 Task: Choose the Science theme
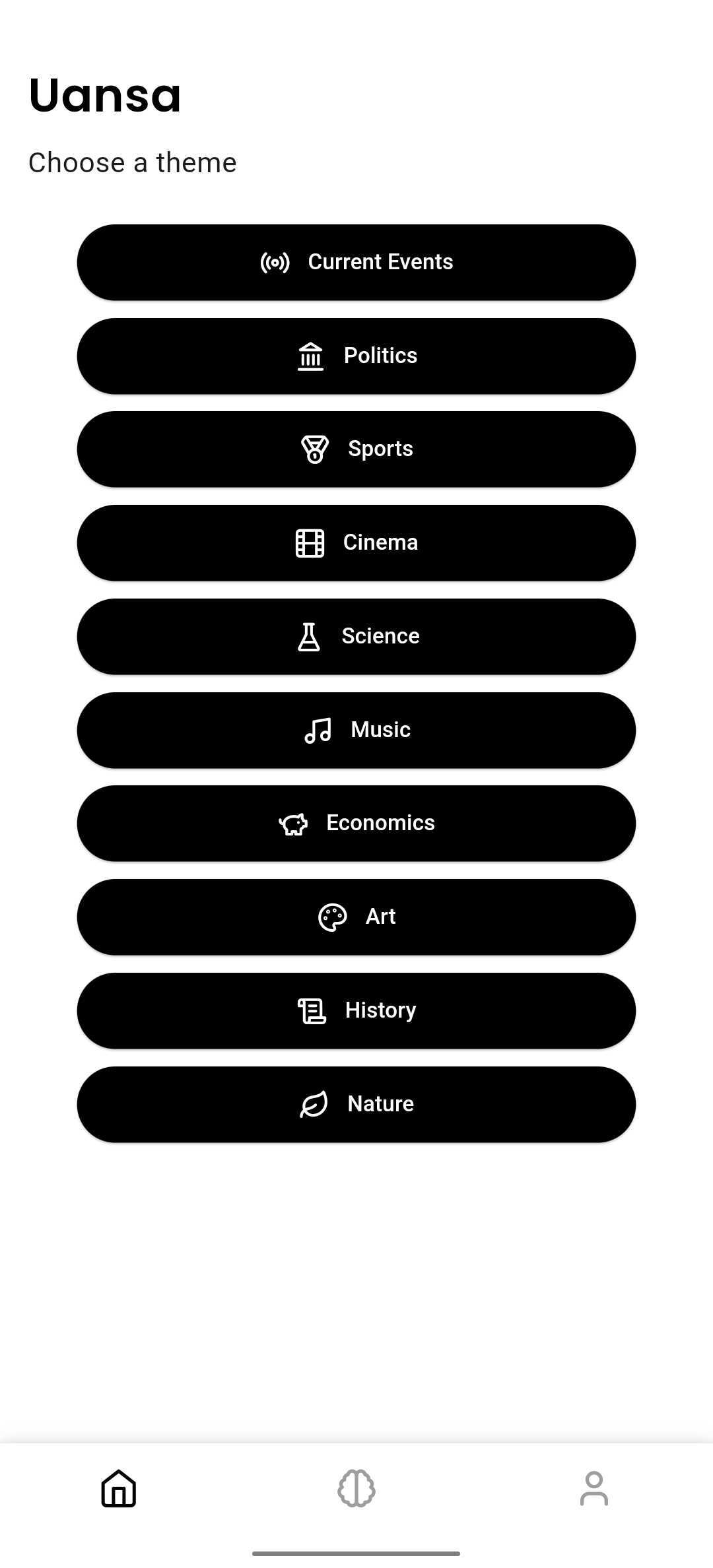tap(356, 637)
